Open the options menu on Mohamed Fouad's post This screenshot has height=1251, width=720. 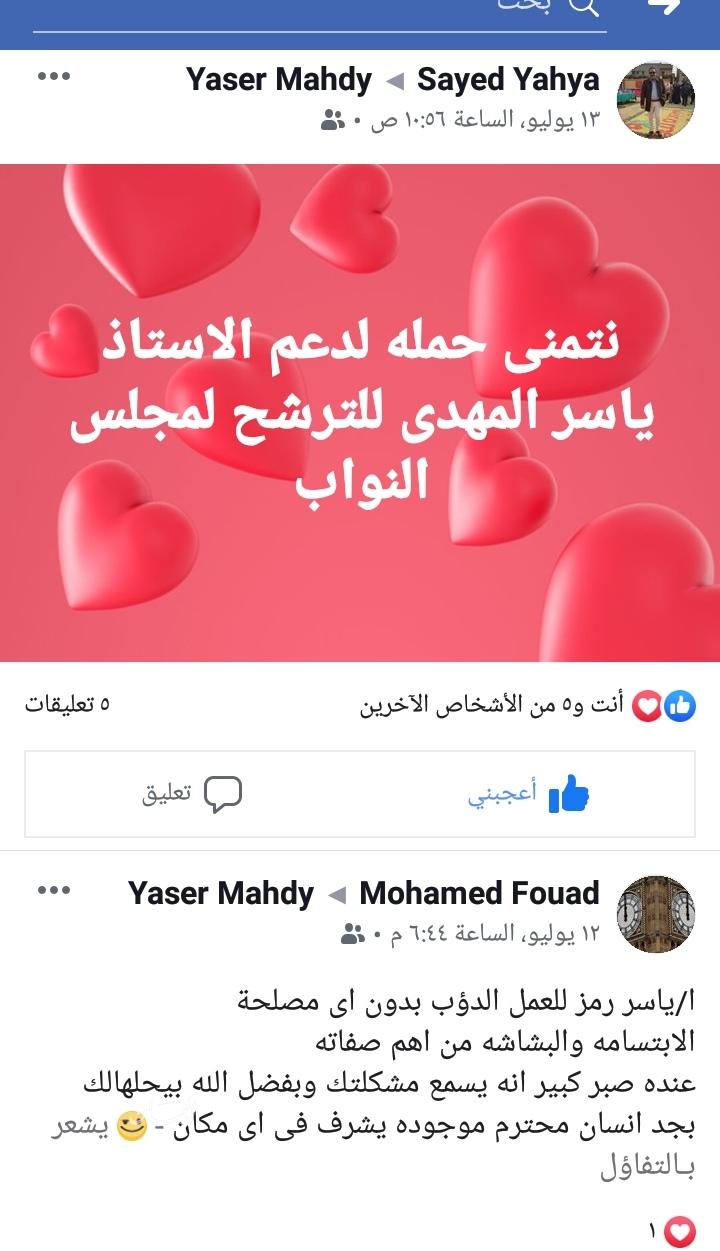pos(54,890)
